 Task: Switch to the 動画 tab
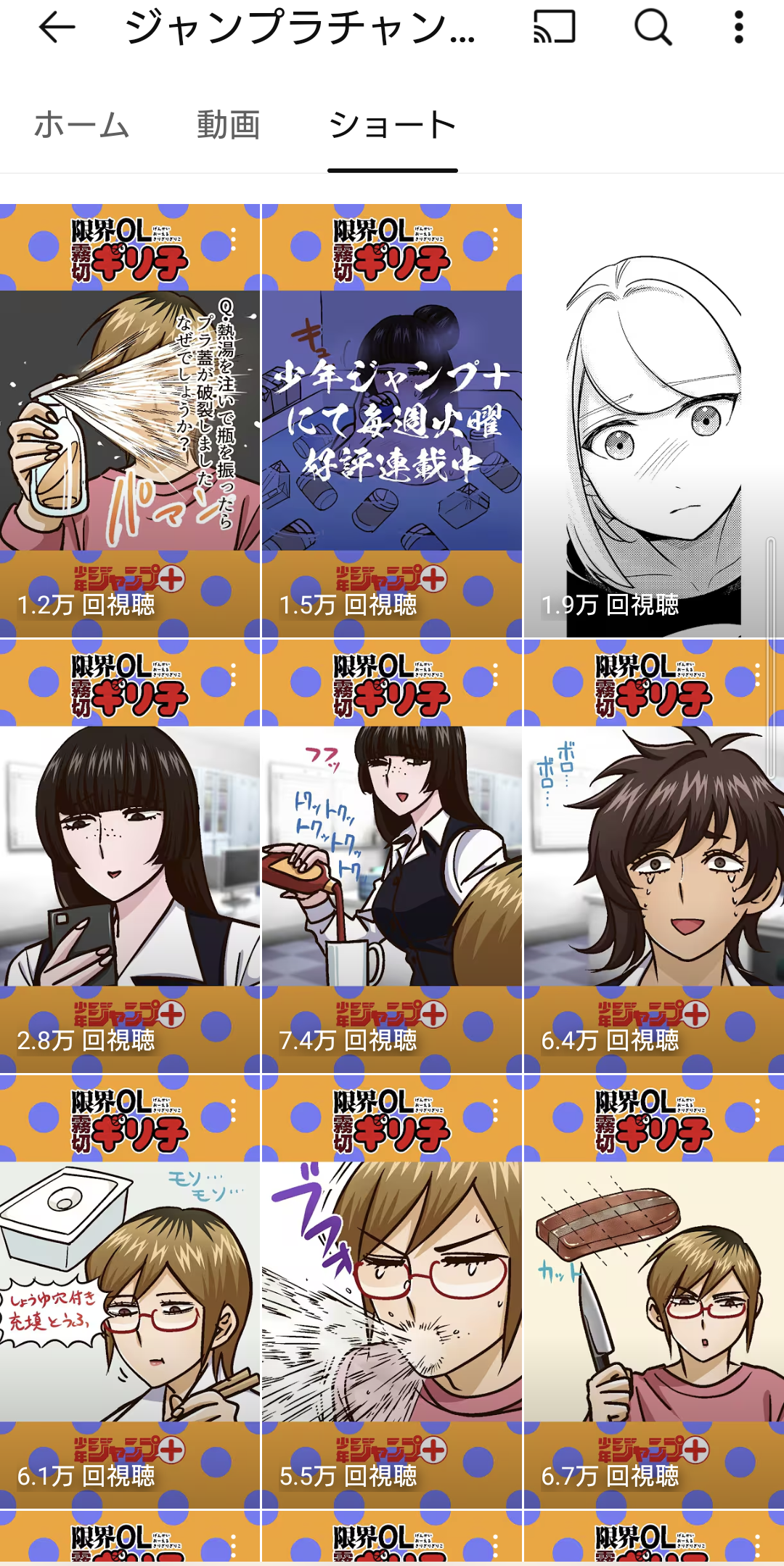pyautogui.click(x=229, y=125)
